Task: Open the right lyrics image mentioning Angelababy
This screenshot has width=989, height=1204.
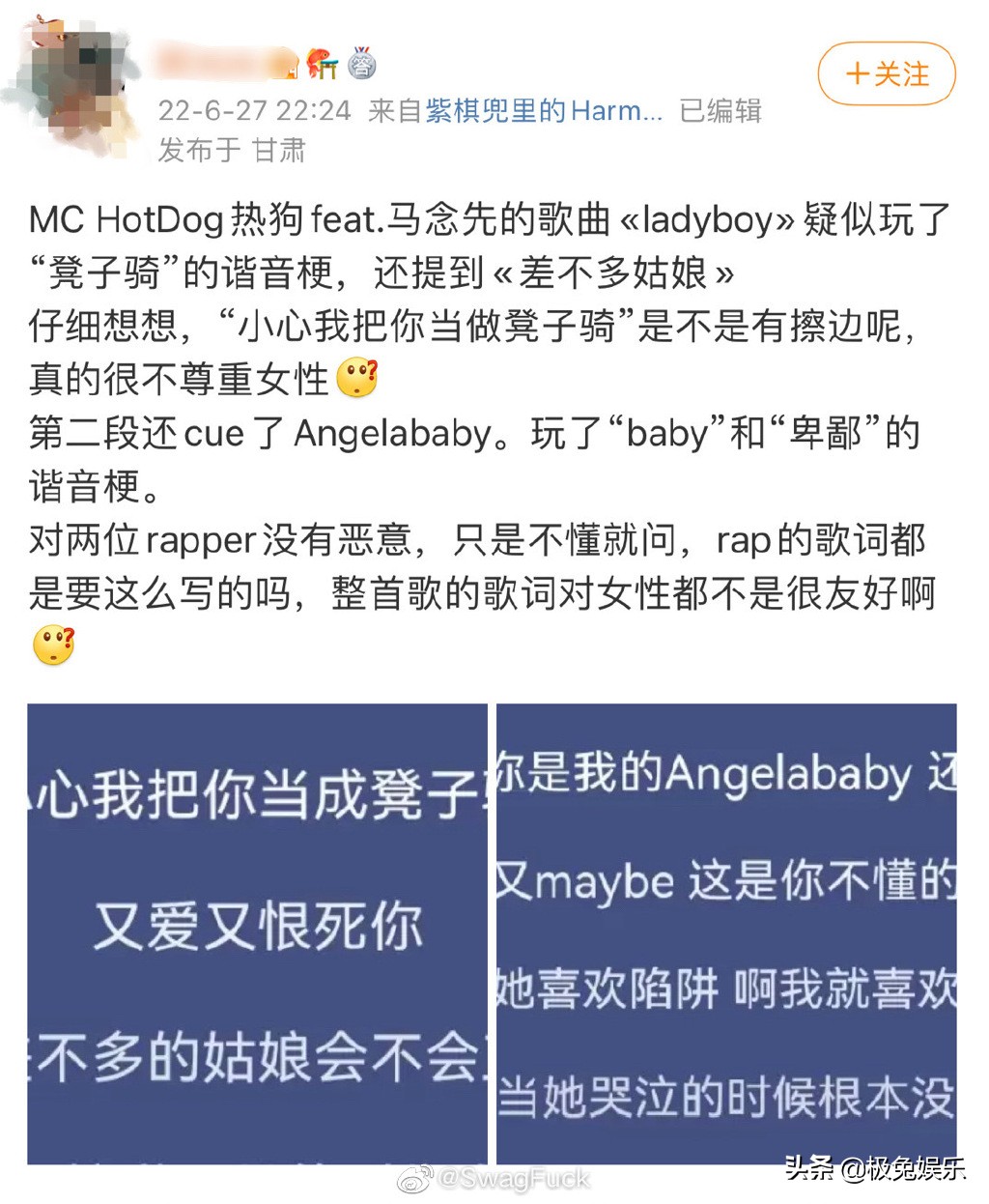Action: (x=725, y=932)
